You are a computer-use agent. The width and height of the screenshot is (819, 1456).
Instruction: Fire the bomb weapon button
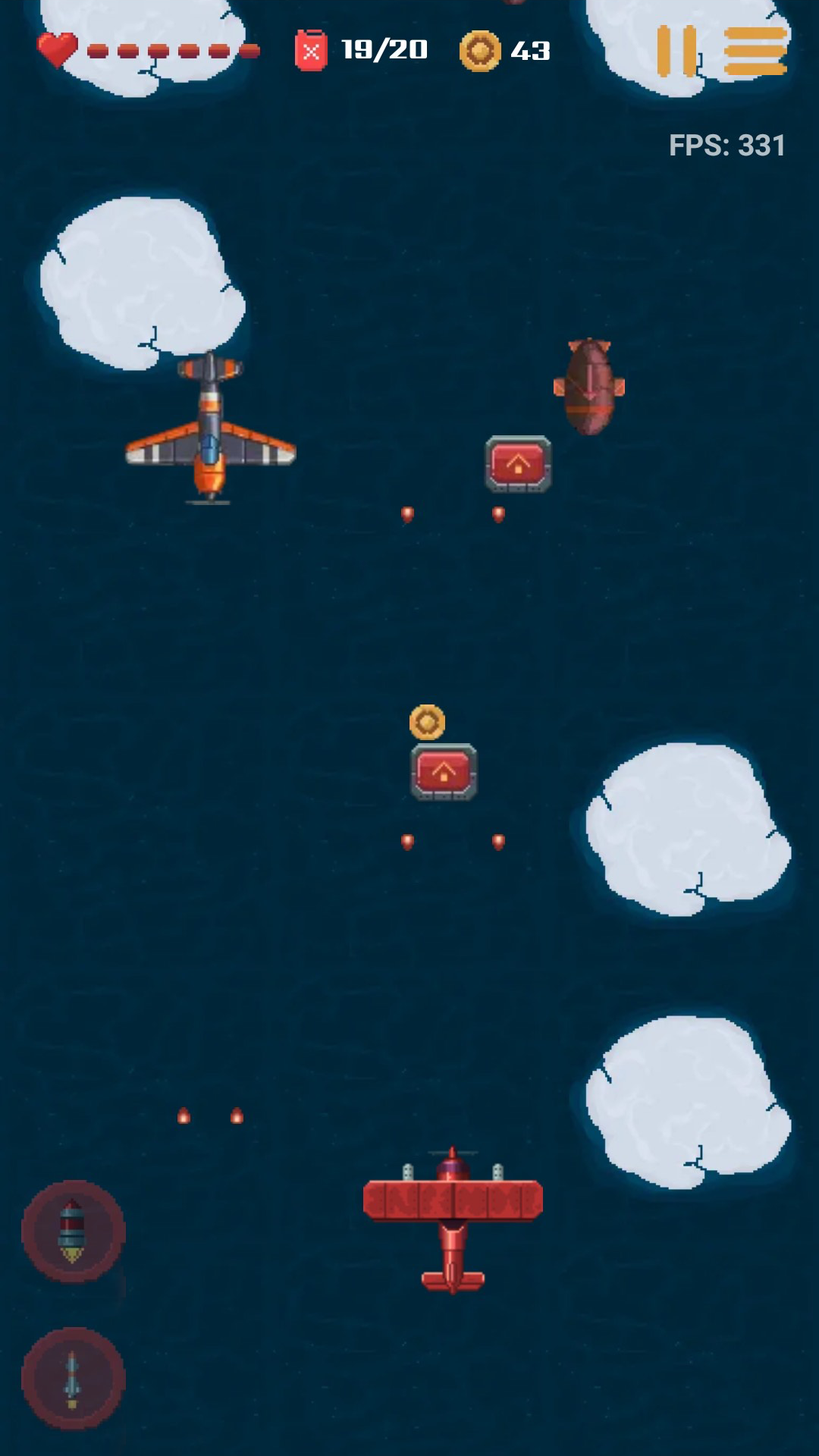(73, 1232)
